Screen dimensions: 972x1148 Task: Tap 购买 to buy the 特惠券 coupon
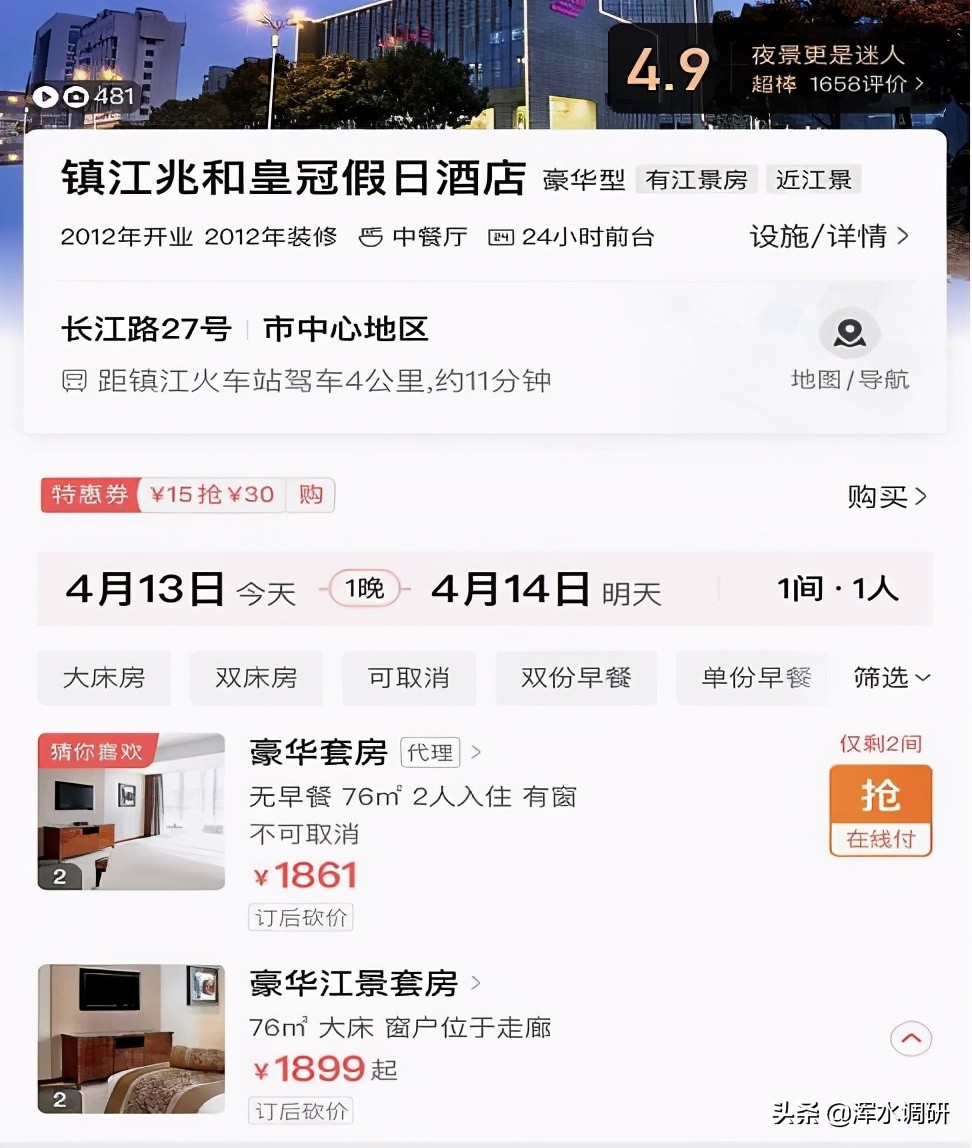coord(887,496)
